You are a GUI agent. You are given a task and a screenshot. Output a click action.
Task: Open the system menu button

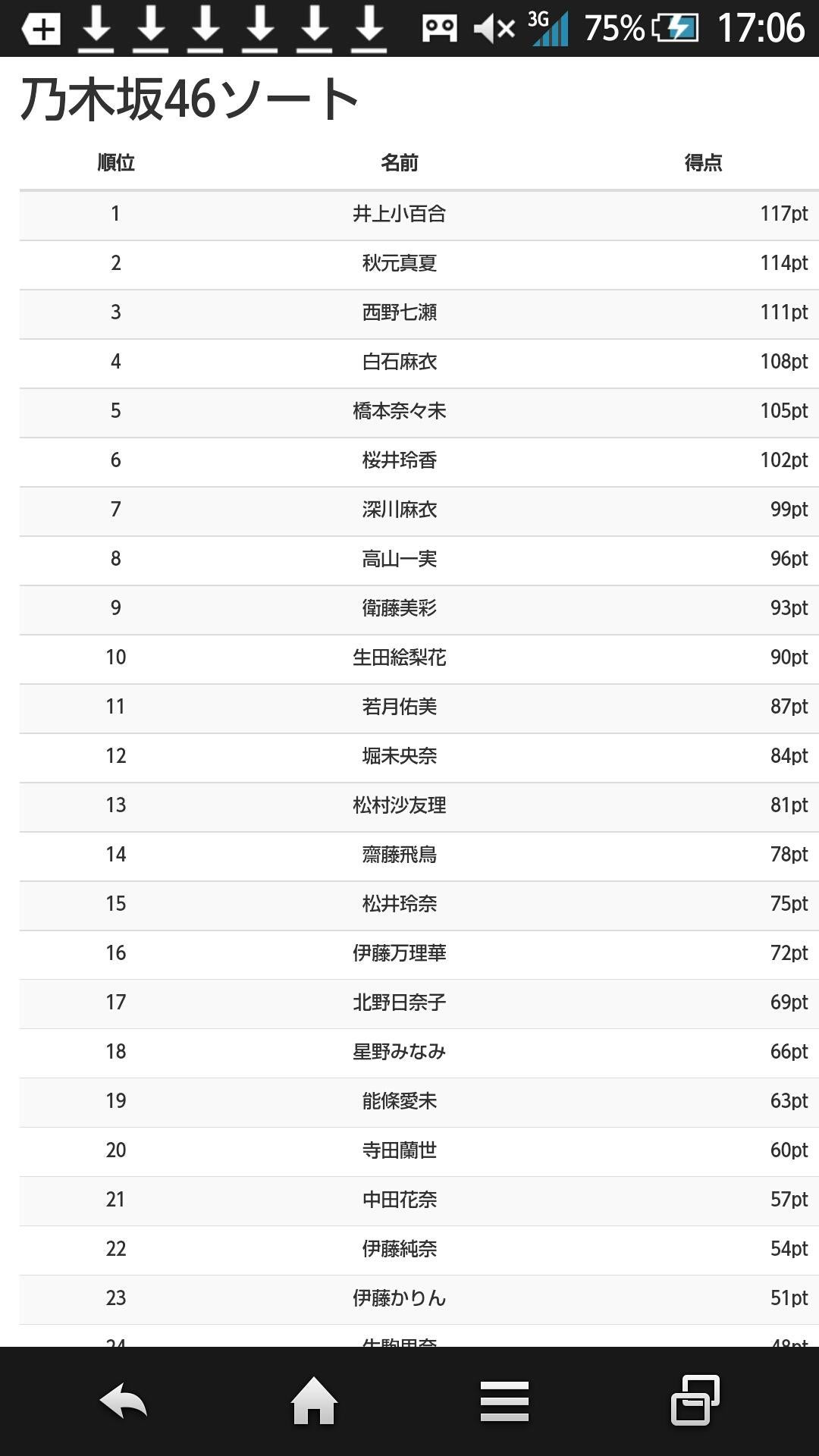point(504,1401)
